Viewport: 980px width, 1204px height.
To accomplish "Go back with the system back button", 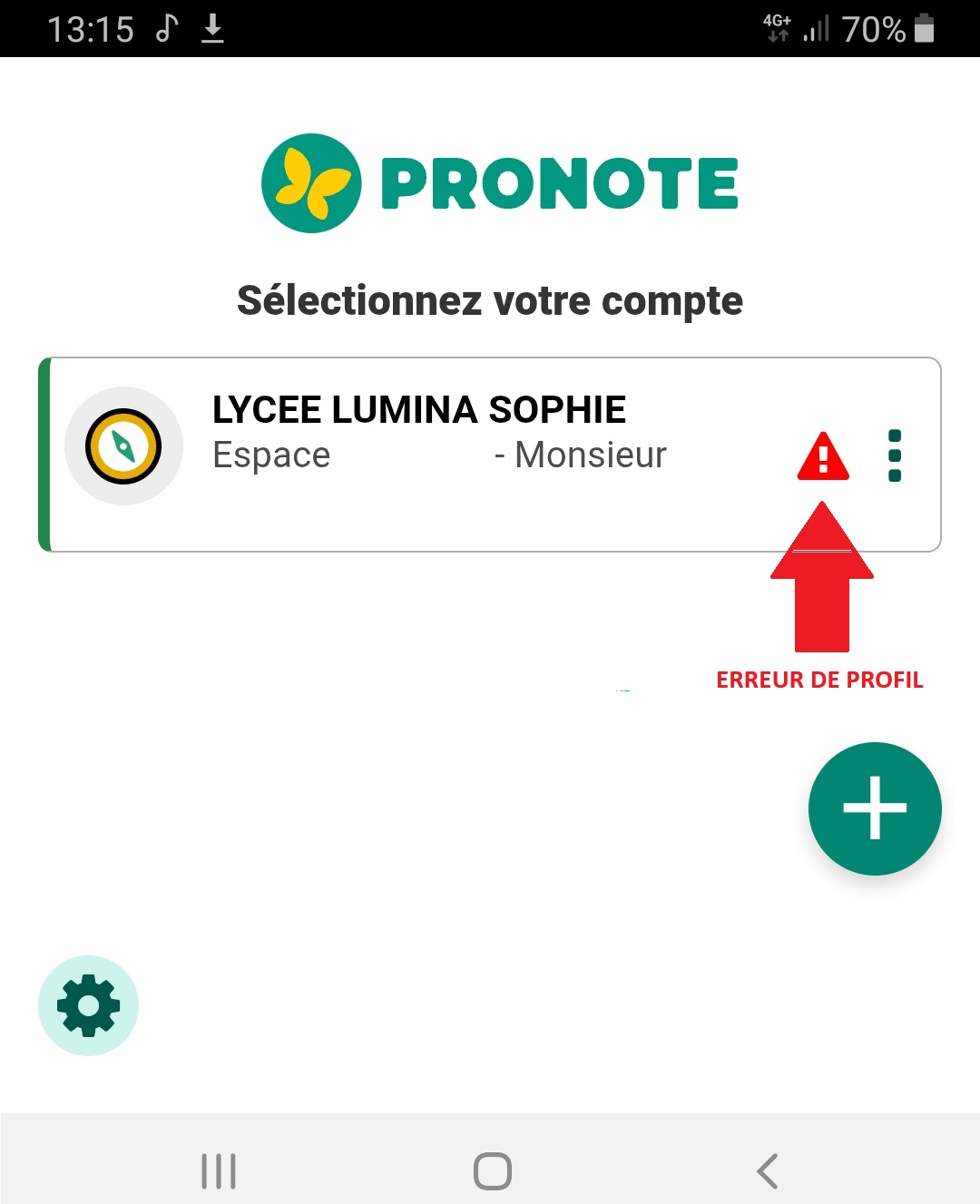I will [x=768, y=1171].
